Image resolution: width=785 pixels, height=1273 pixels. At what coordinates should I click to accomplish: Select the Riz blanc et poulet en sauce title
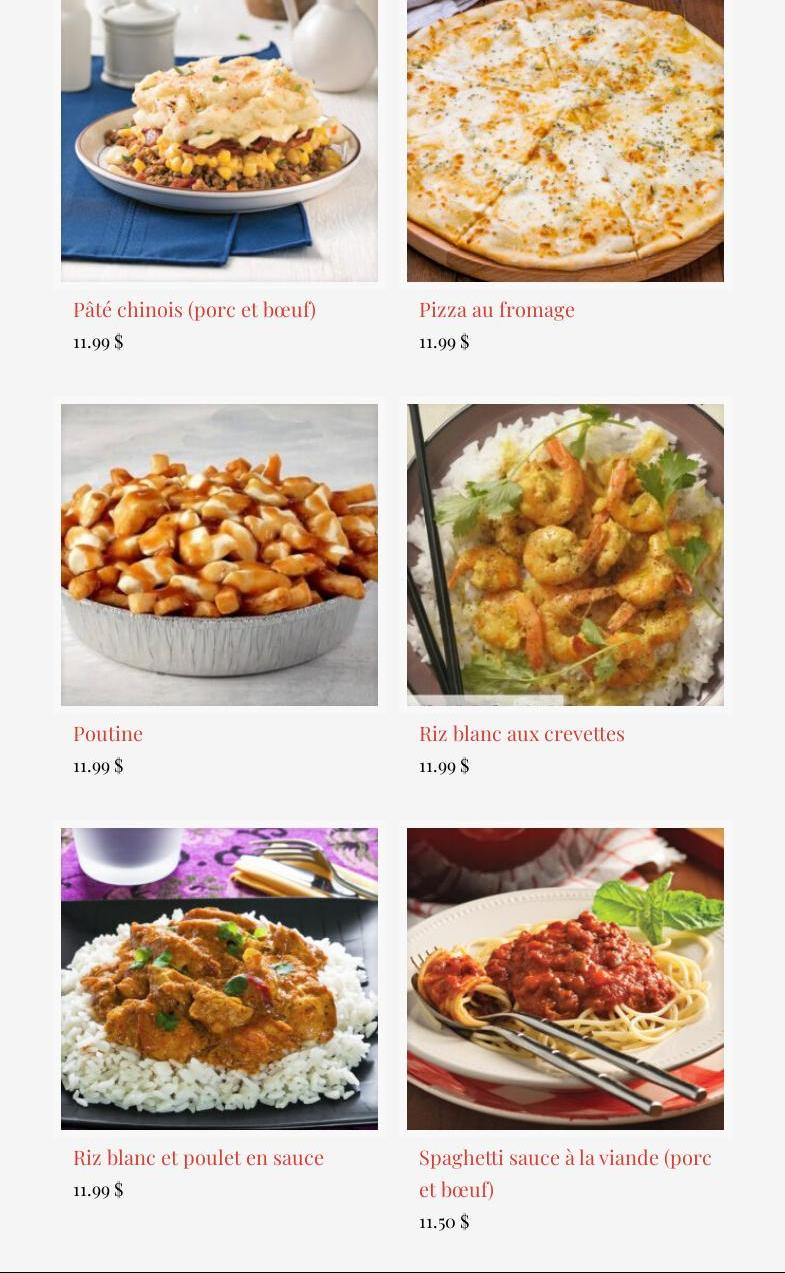pyautogui.click(x=198, y=1158)
